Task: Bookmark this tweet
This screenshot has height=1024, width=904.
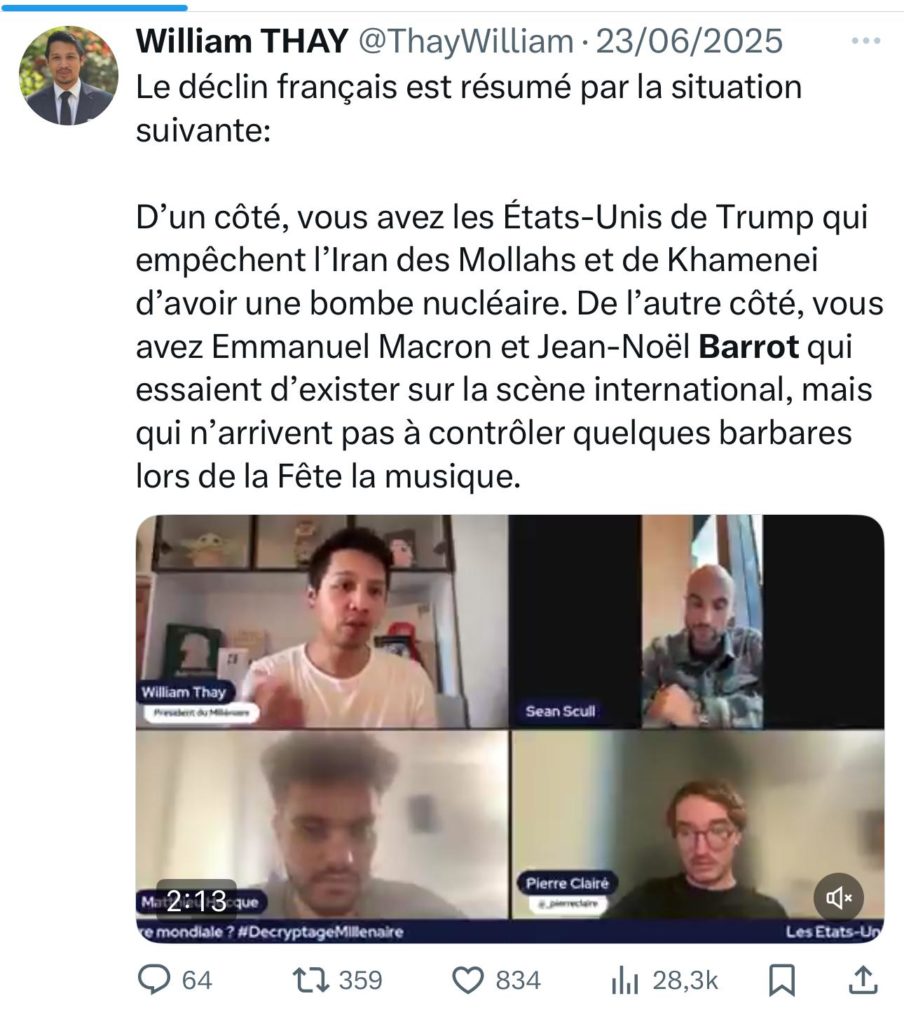Action: point(783,981)
